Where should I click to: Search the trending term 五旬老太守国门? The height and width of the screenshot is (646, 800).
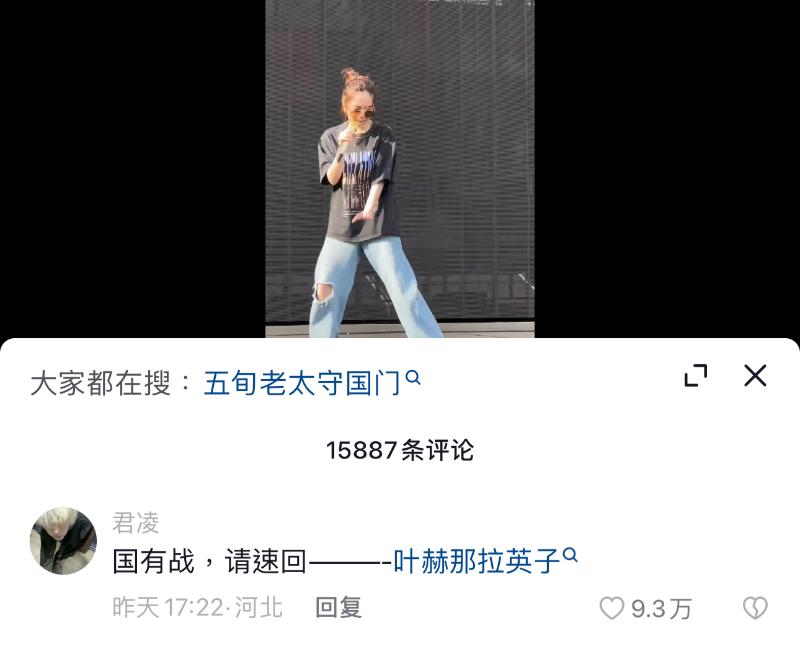[311, 383]
